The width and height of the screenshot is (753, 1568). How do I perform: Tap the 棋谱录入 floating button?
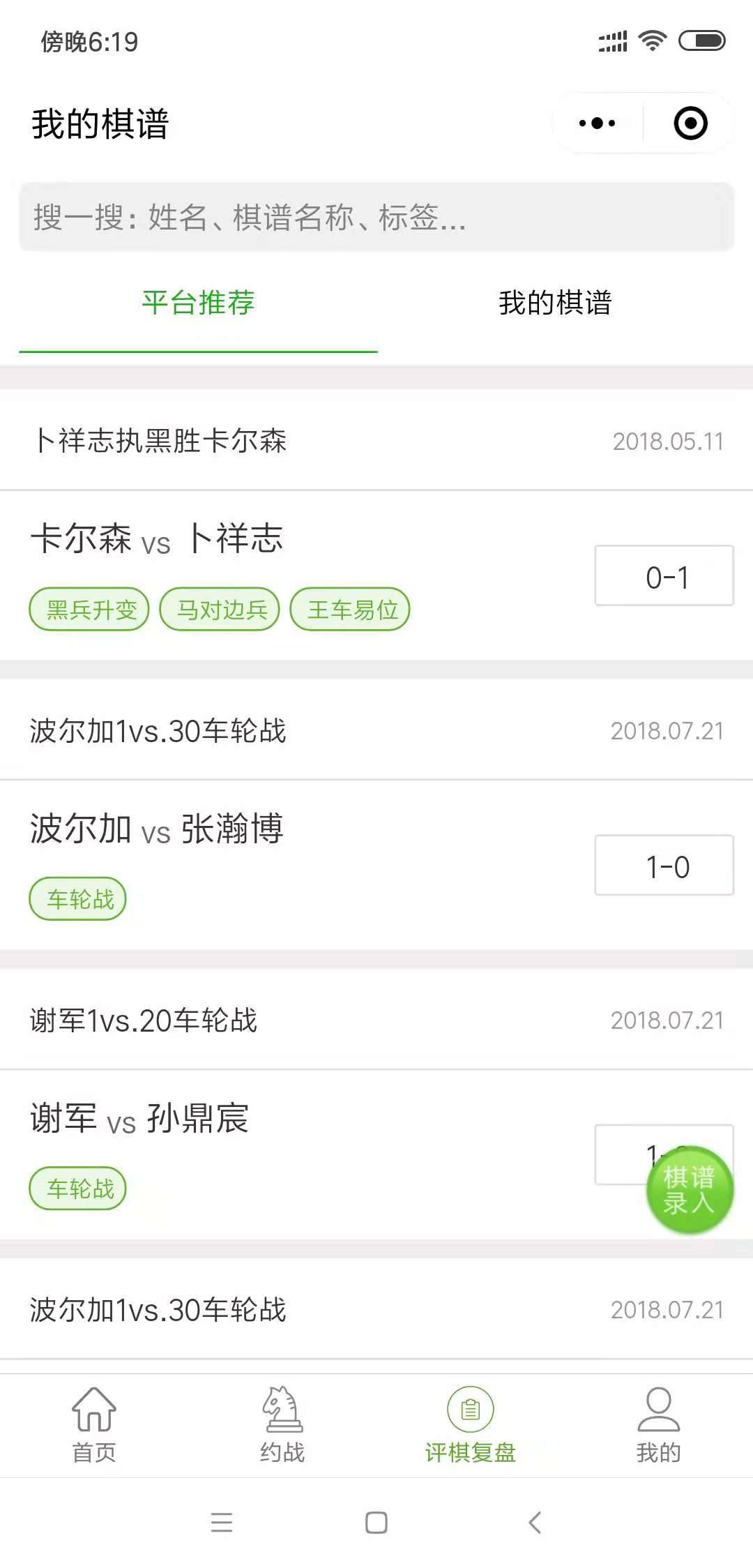690,1190
